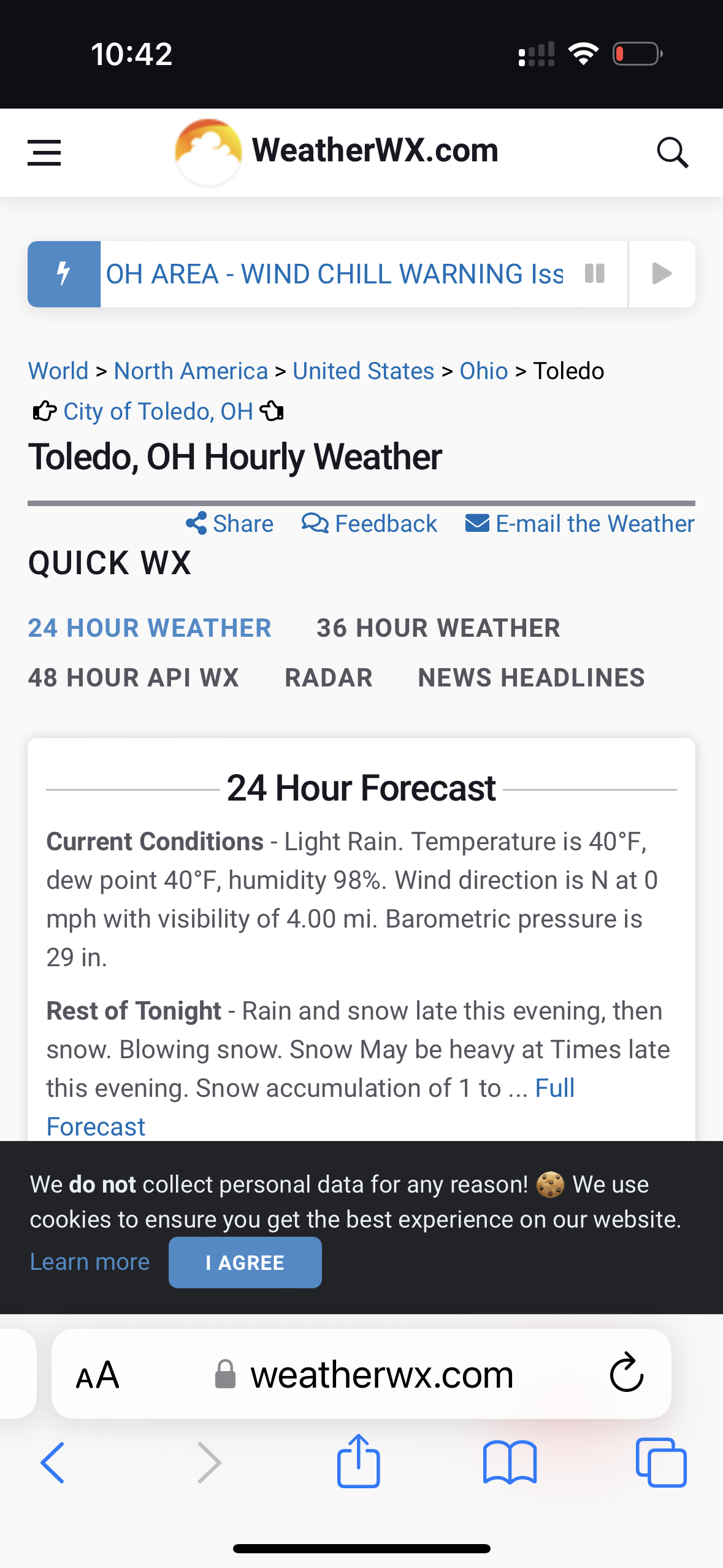The width and height of the screenshot is (723, 1568).
Task: Open the Ohio breadcrumb link
Action: [x=484, y=371]
